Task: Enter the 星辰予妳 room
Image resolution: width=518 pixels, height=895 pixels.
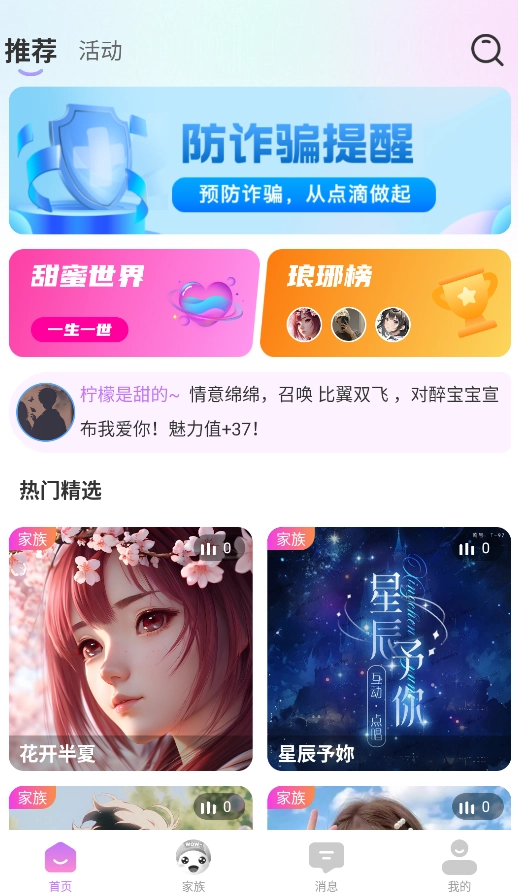Action: coord(389,648)
